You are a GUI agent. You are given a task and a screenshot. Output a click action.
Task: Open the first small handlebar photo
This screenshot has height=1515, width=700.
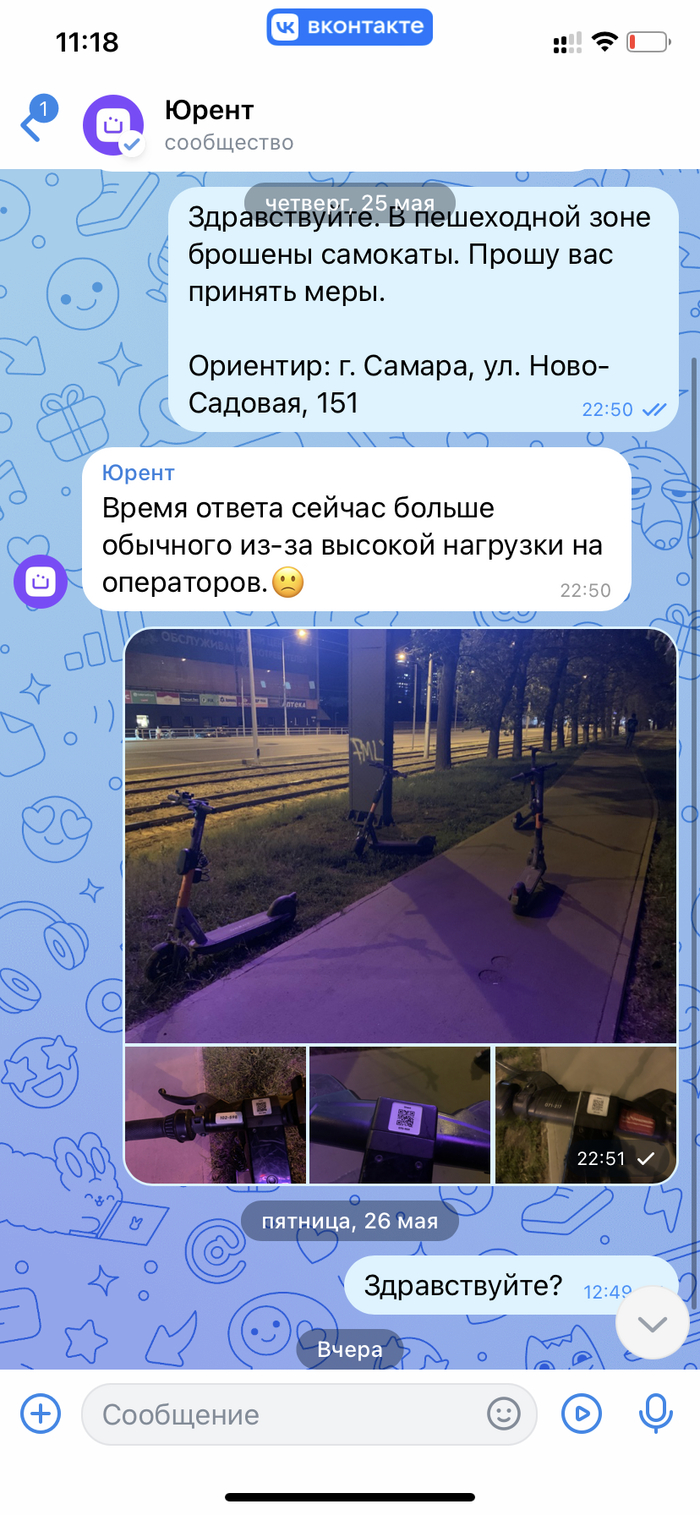[x=215, y=1114]
